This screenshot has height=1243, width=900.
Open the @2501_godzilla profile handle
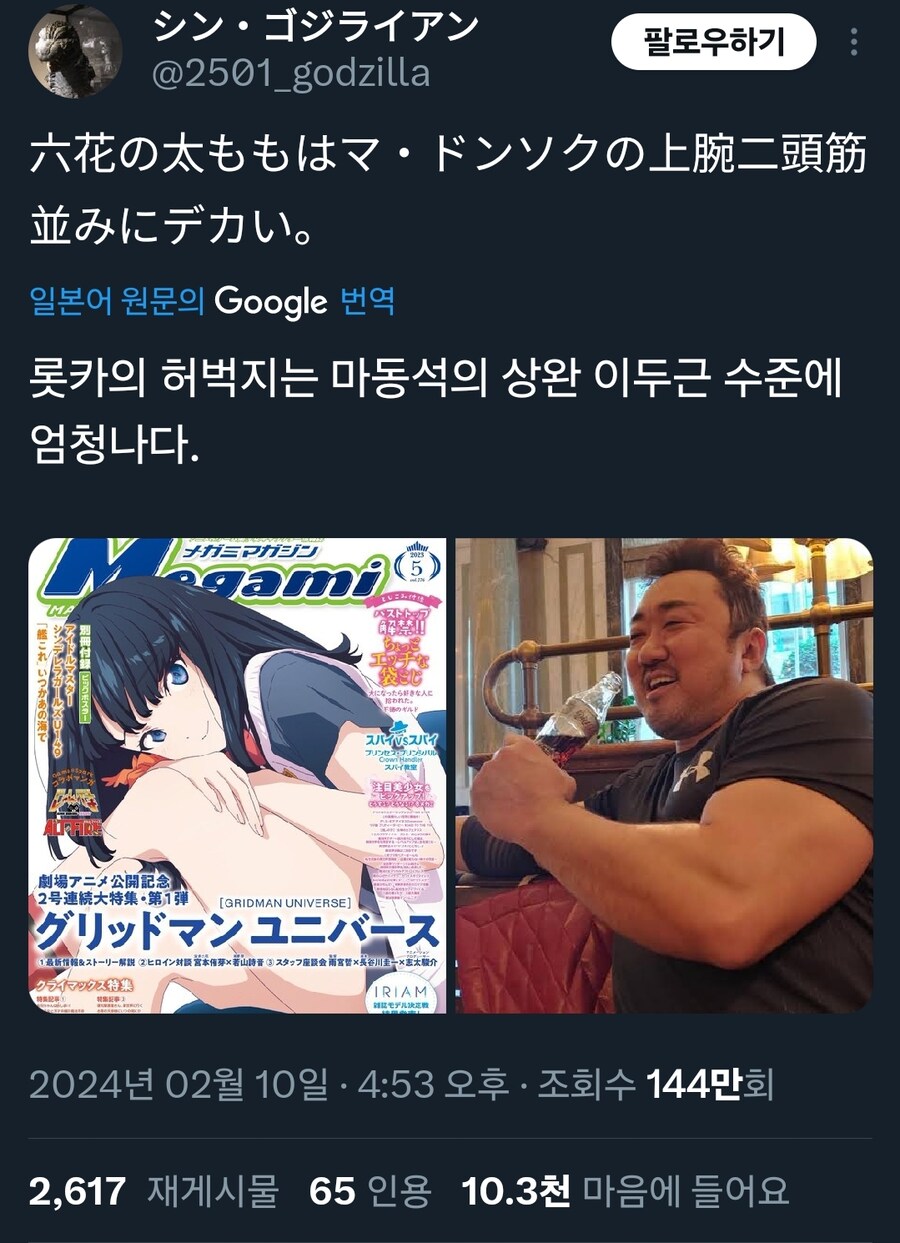[x=291, y=73]
